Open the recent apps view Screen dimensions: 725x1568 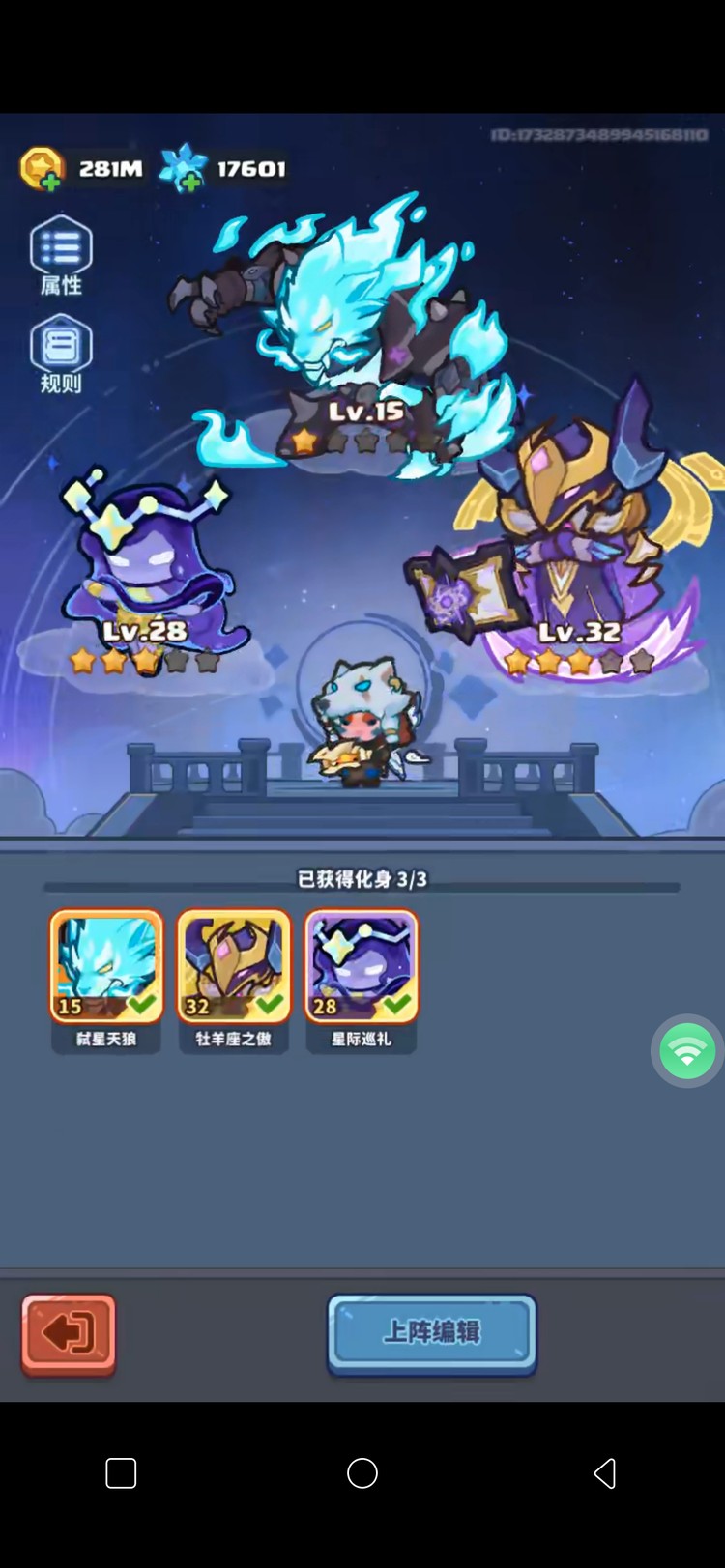[121, 1473]
